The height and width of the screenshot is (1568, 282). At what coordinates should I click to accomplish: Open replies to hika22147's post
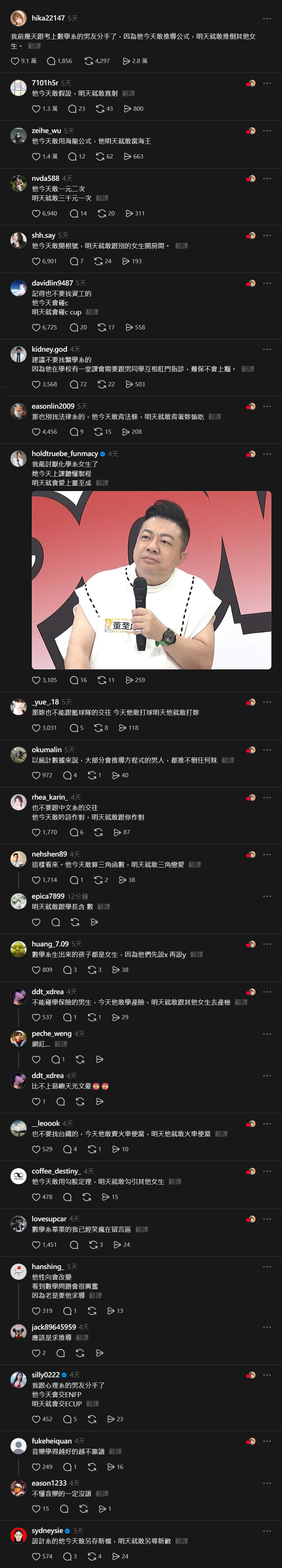pos(51,61)
